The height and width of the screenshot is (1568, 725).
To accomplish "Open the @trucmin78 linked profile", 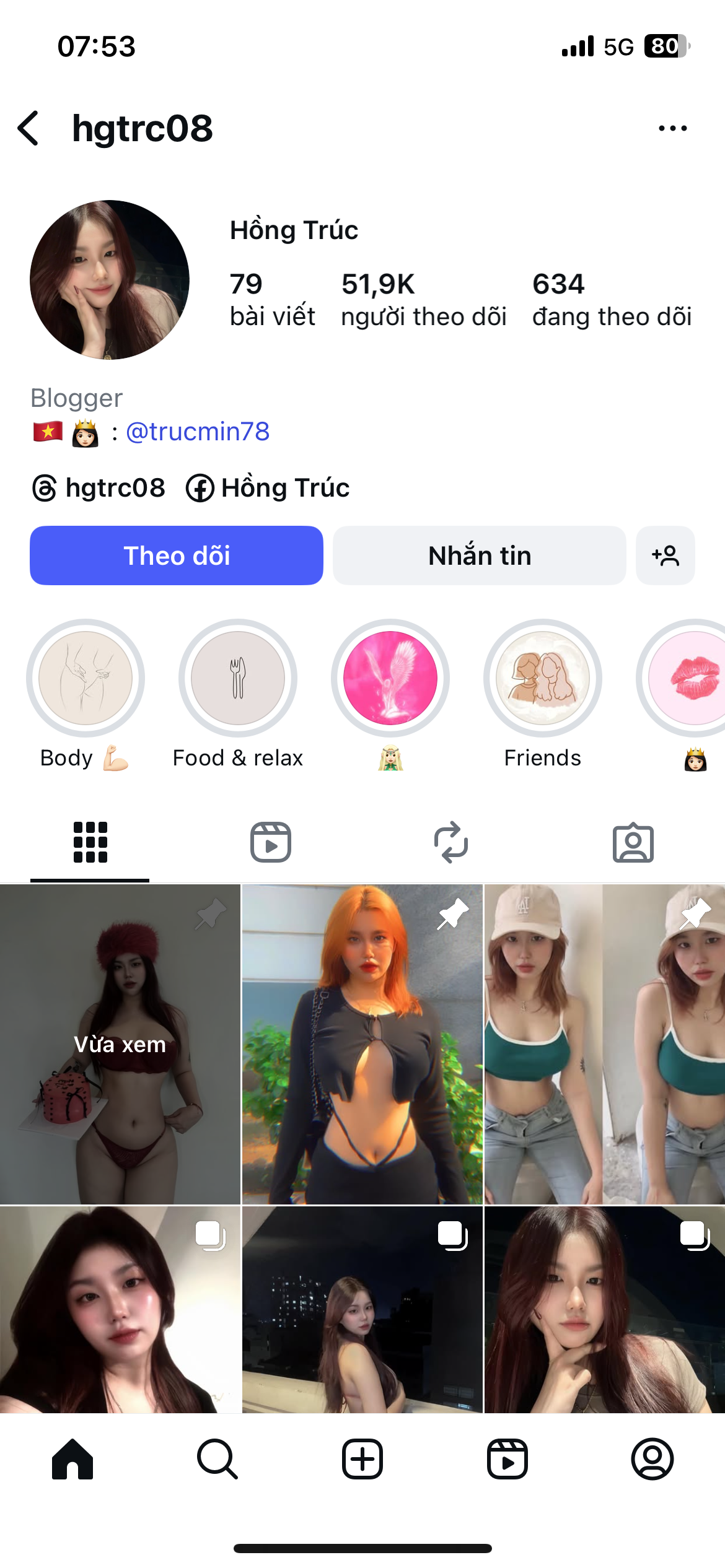I will coord(198,432).
